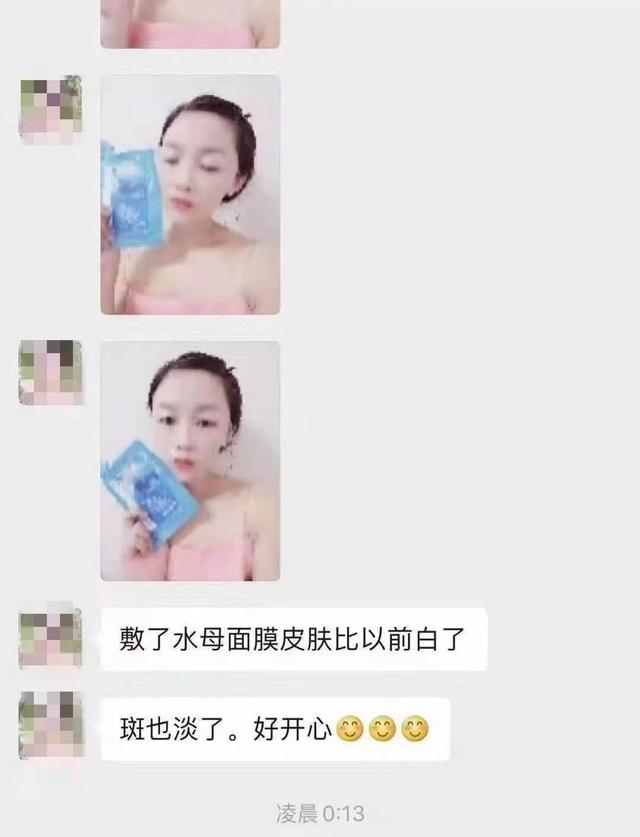Open the photo with packet held beside her face
The width and height of the screenshot is (640, 837).
coord(190,195)
